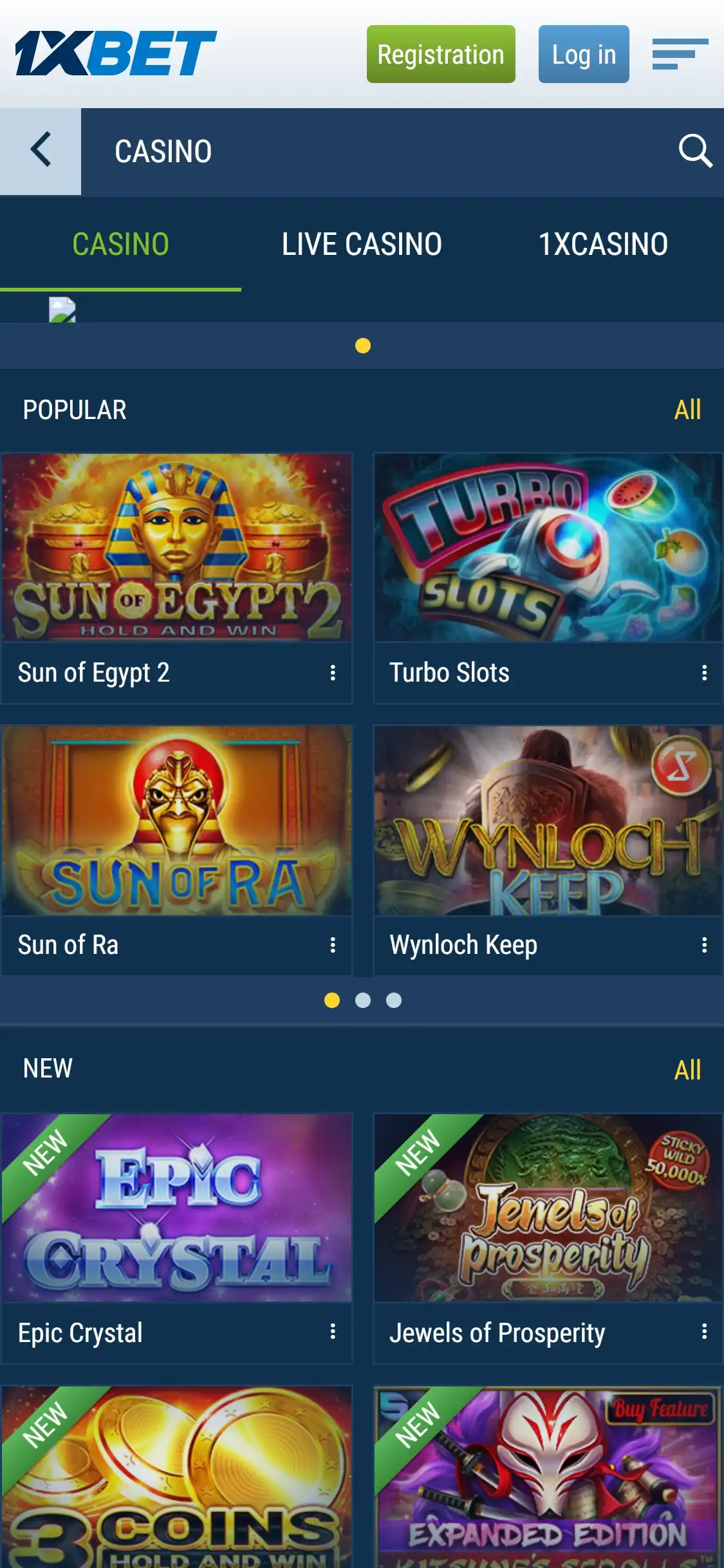The height and width of the screenshot is (1568, 724).
Task: Open options menu for Epic Crystal
Action: [333, 1332]
